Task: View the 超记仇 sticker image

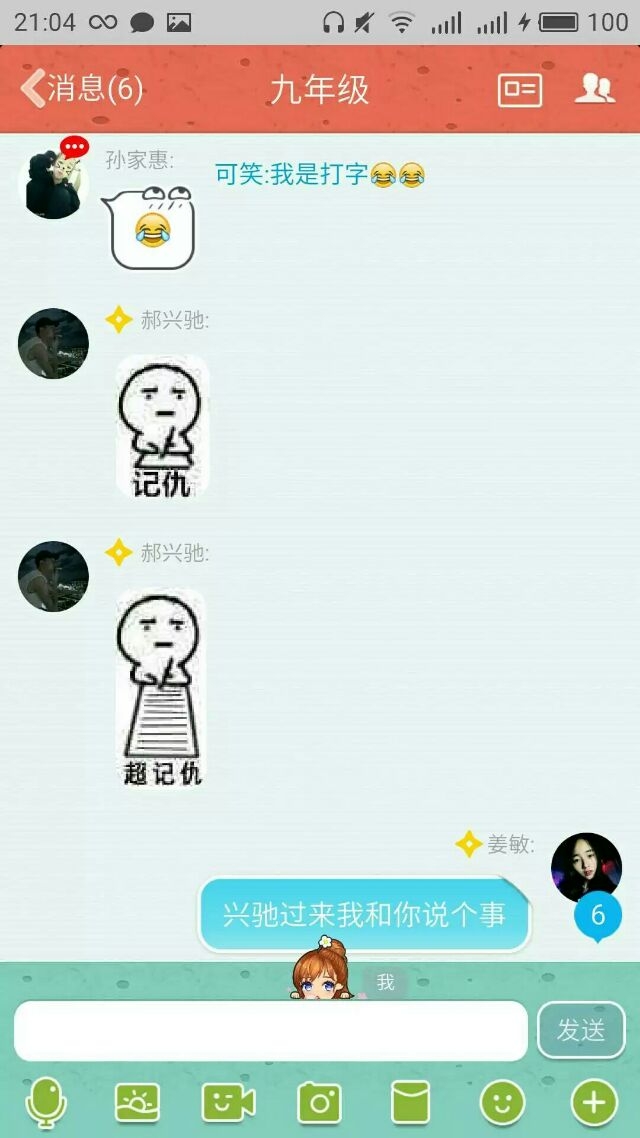Action: click(x=162, y=688)
